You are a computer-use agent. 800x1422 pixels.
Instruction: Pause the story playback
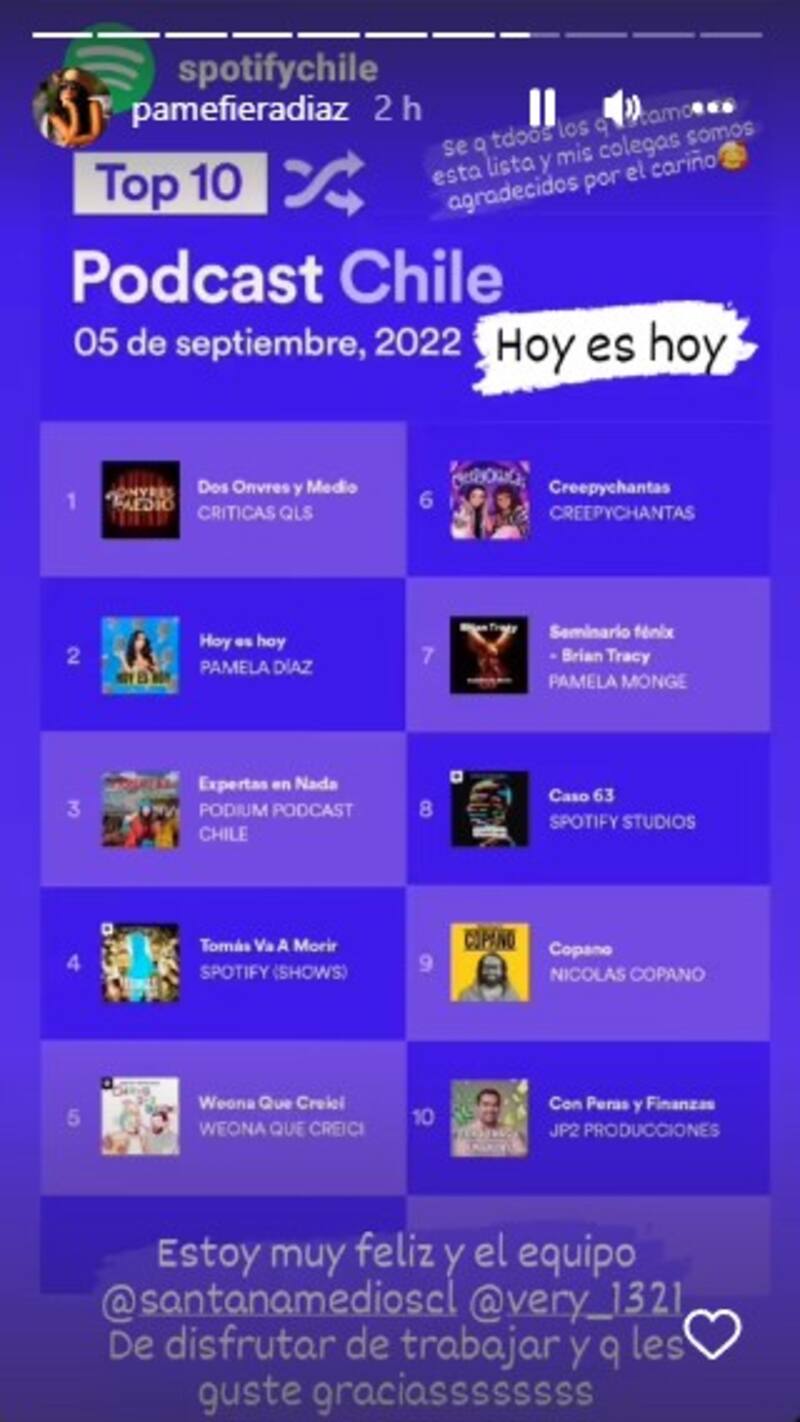pos(541,107)
